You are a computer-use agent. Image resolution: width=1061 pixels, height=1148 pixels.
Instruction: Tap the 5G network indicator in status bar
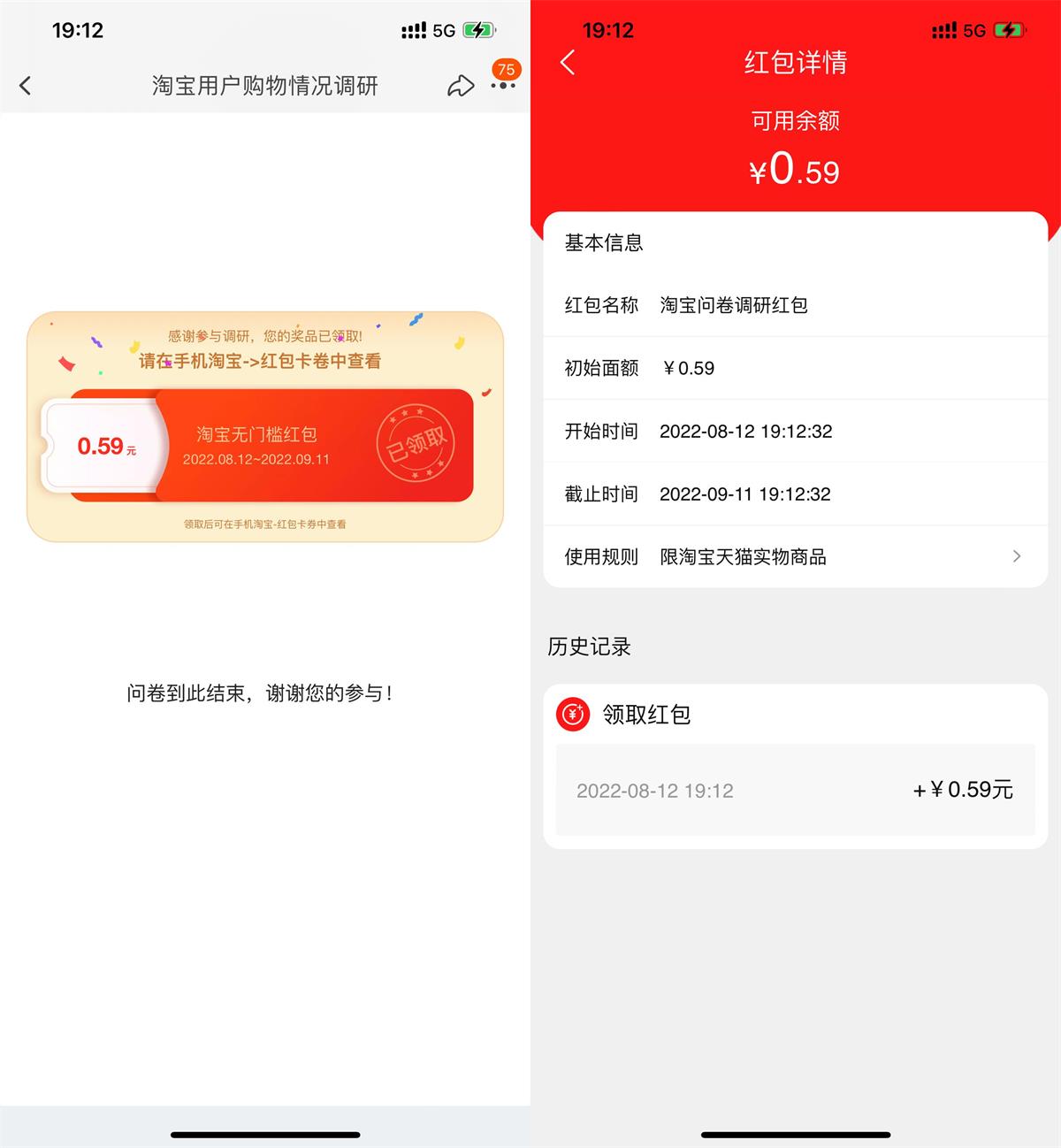click(x=445, y=29)
